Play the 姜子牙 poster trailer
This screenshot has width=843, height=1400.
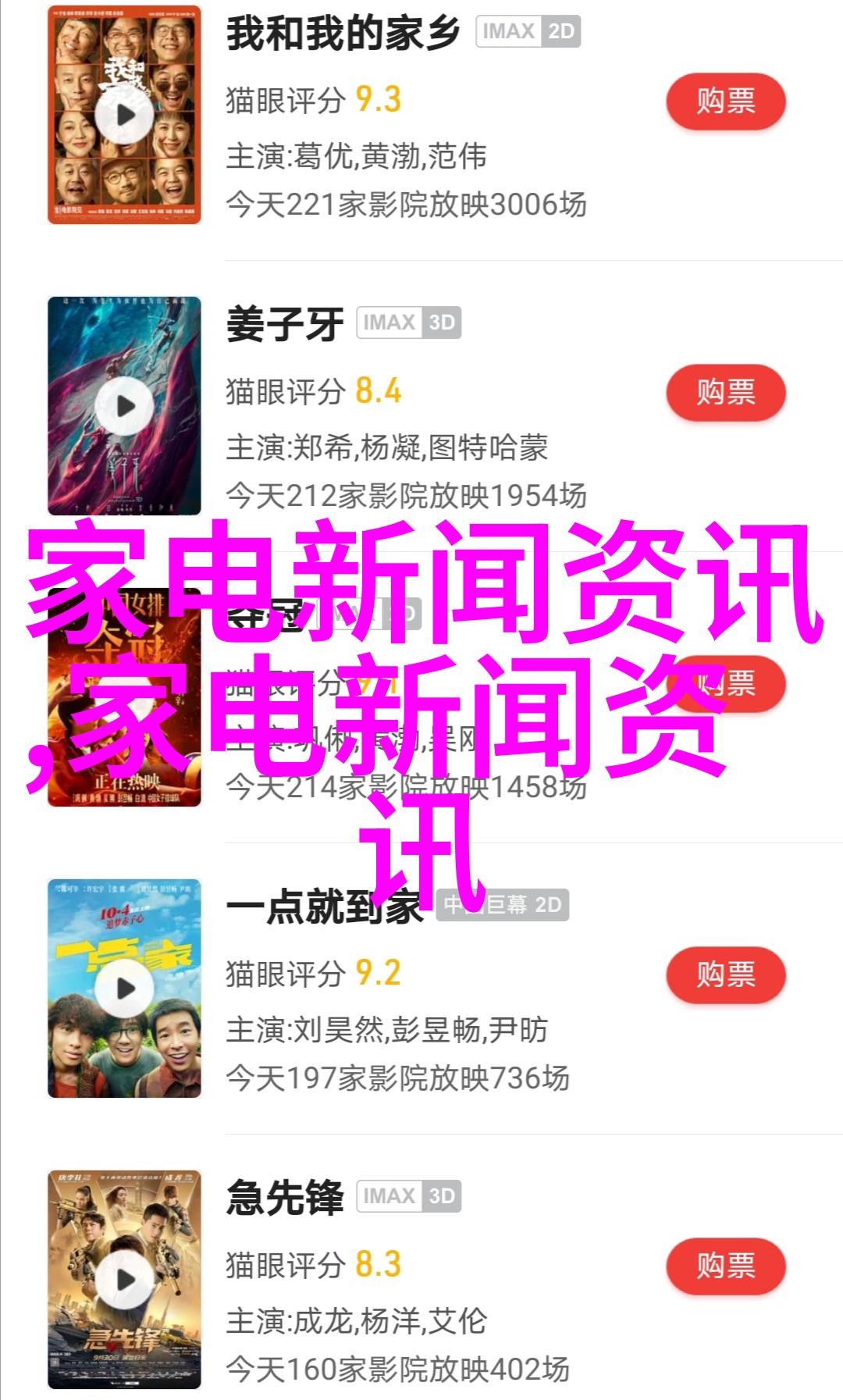(x=125, y=406)
